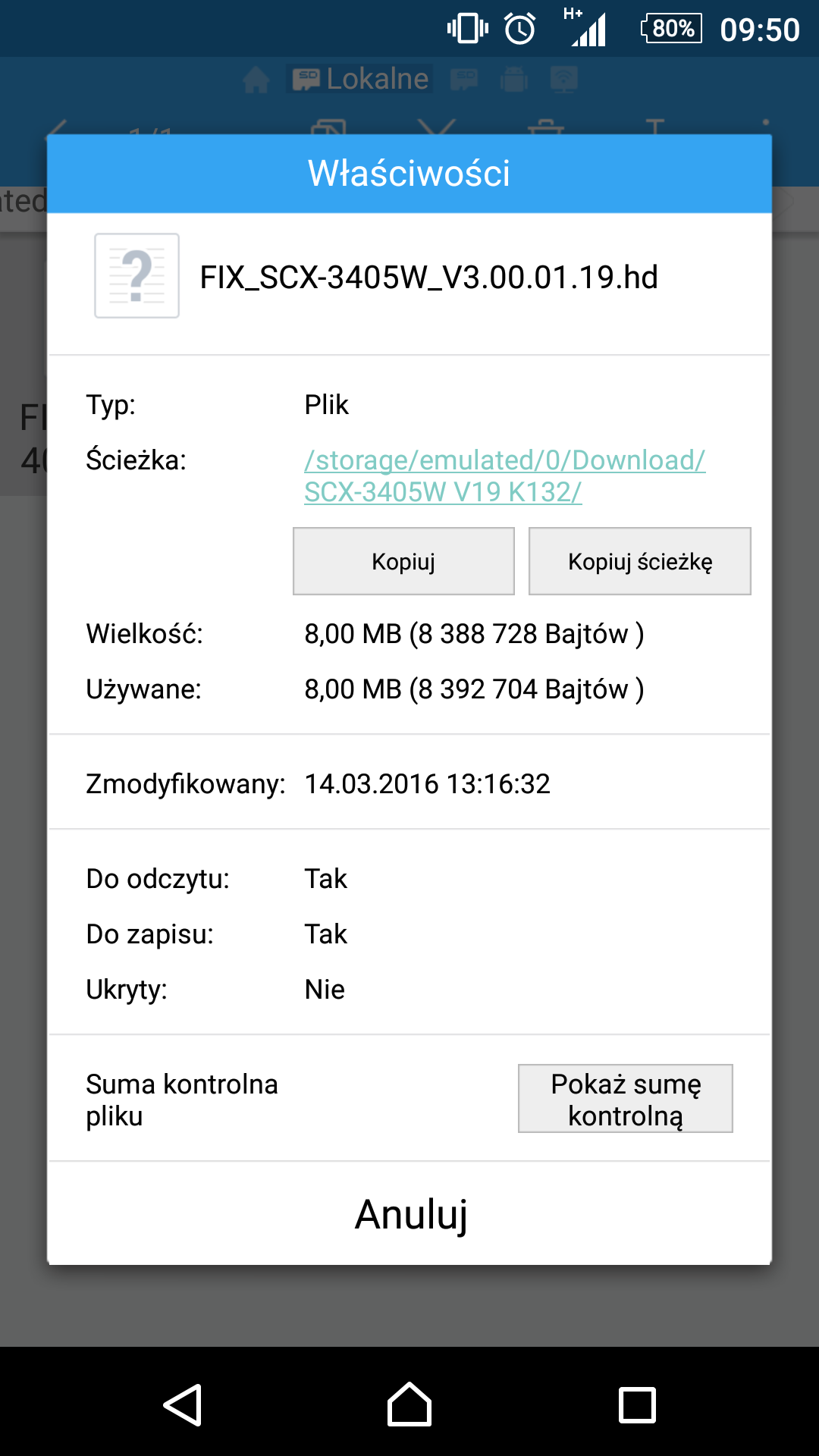This screenshot has width=819, height=1456.
Task: Show checksum via Pokaż sumę kontrolną
Action: (625, 1099)
